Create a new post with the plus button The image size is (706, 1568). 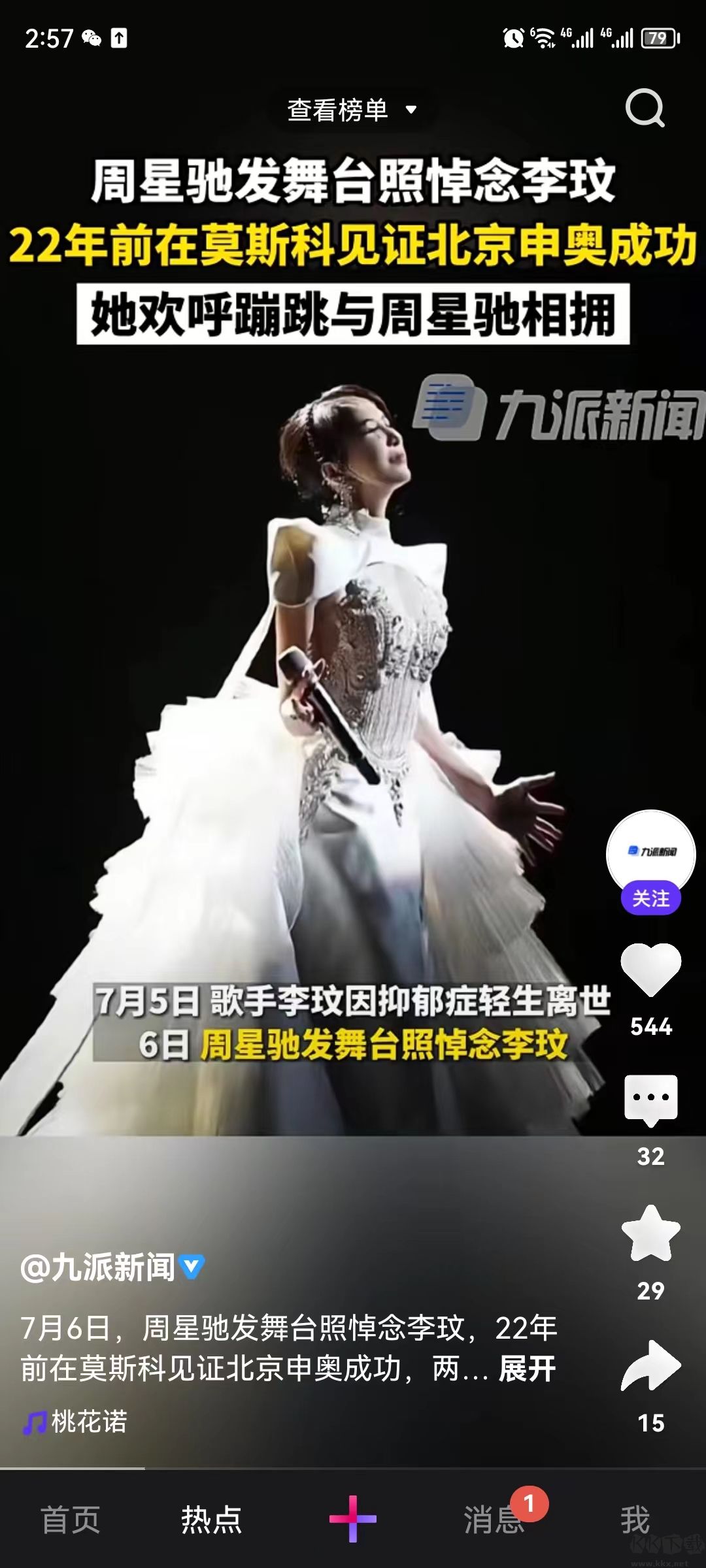tap(352, 1519)
